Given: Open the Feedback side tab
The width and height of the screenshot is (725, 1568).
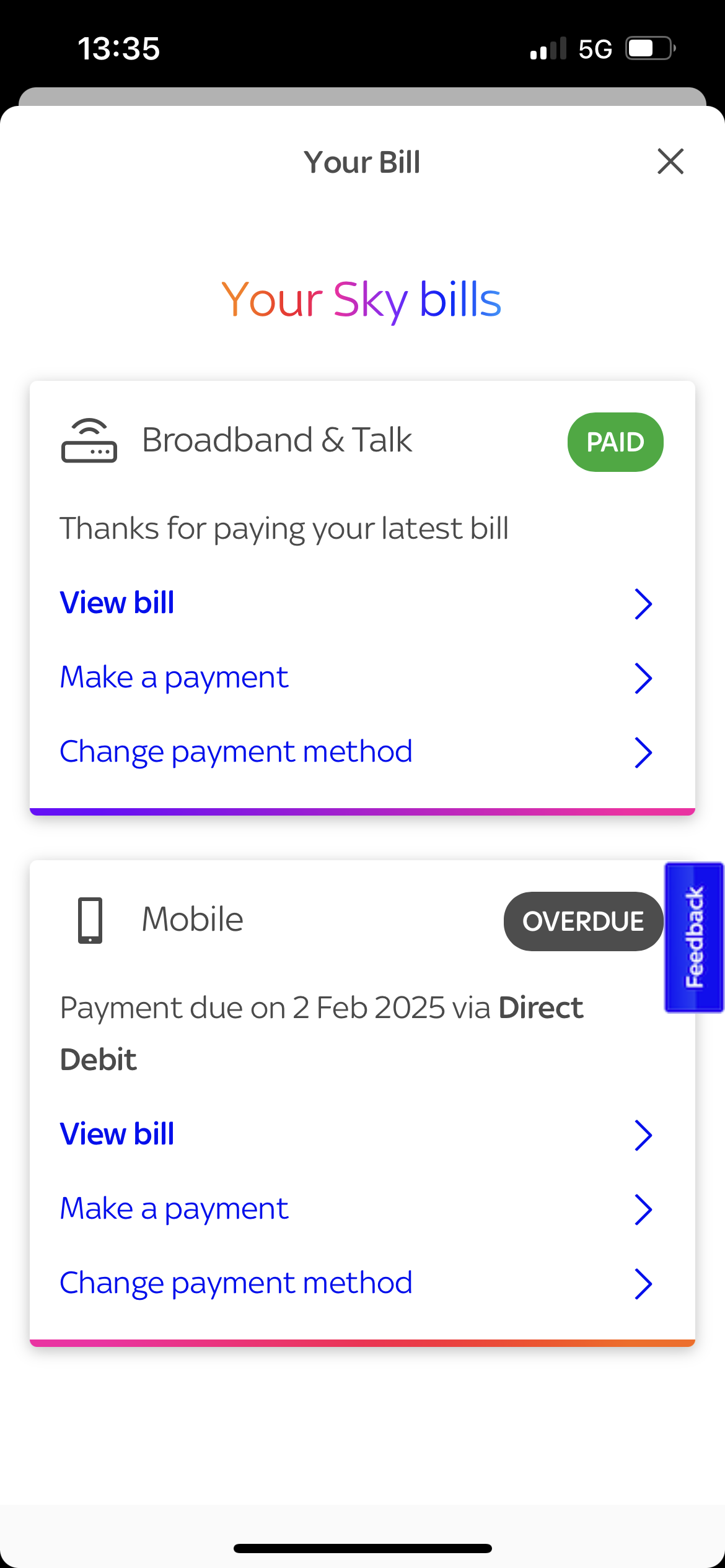Looking at the screenshot, I should [x=694, y=938].
